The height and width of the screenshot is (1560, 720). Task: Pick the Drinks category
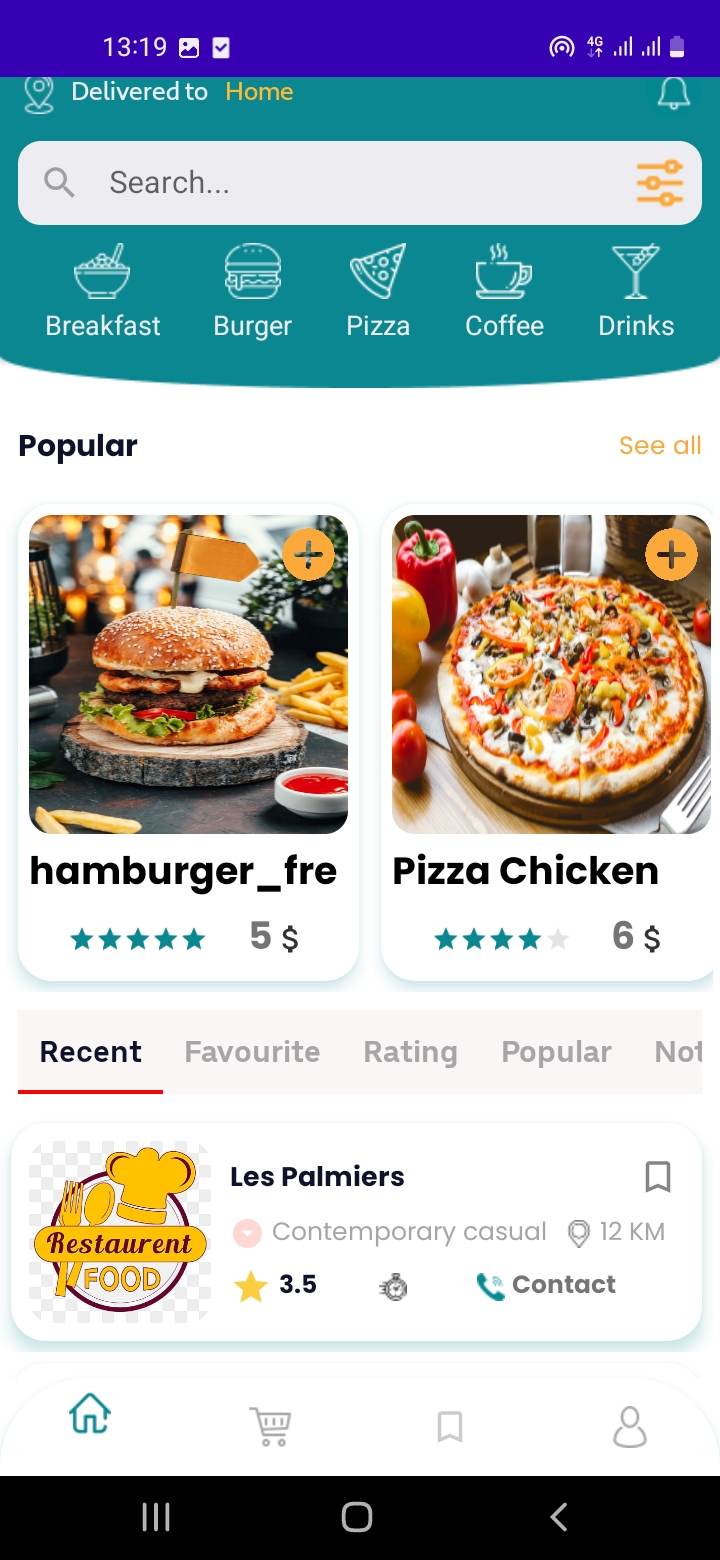636,291
